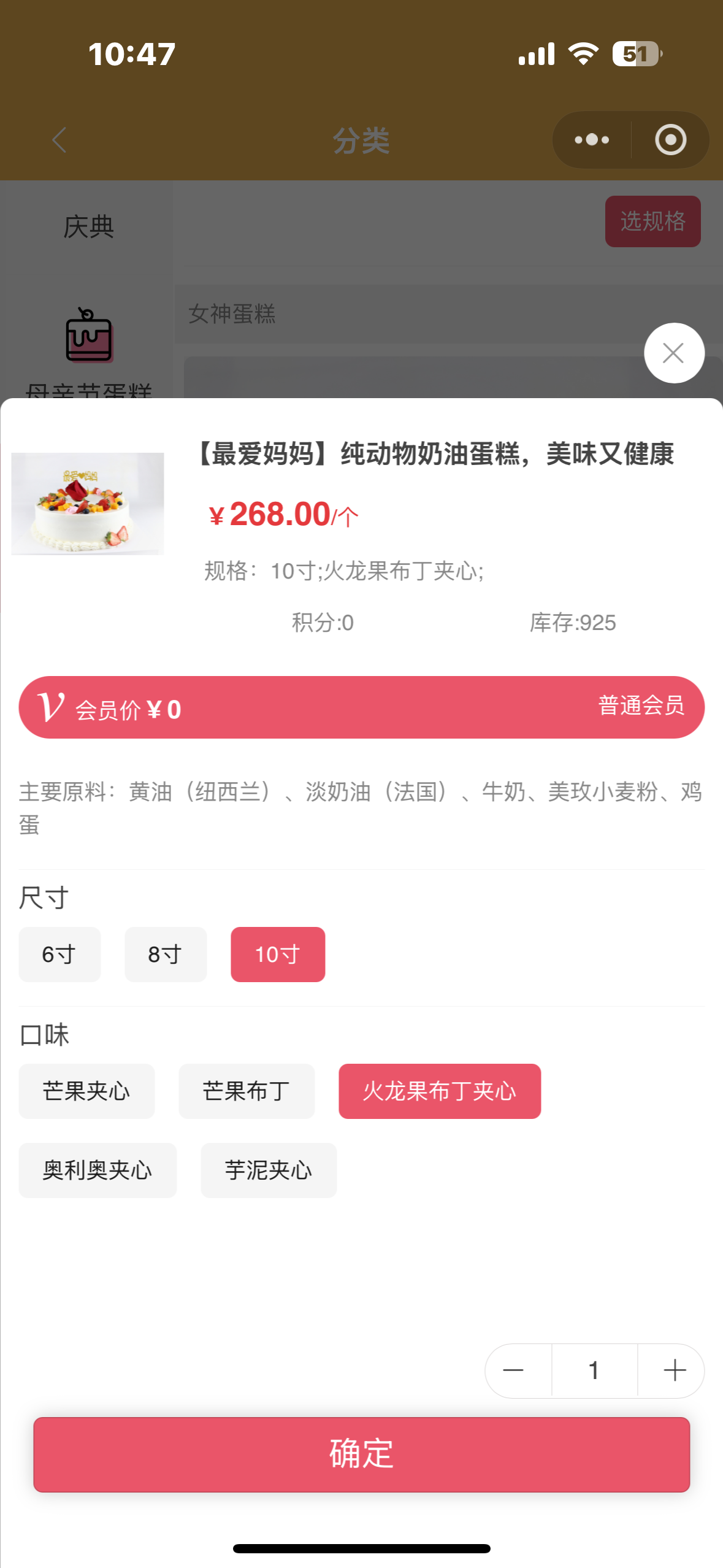Tap the quantity number field
Image resolution: width=723 pixels, height=1568 pixels.
tap(594, 1370)
